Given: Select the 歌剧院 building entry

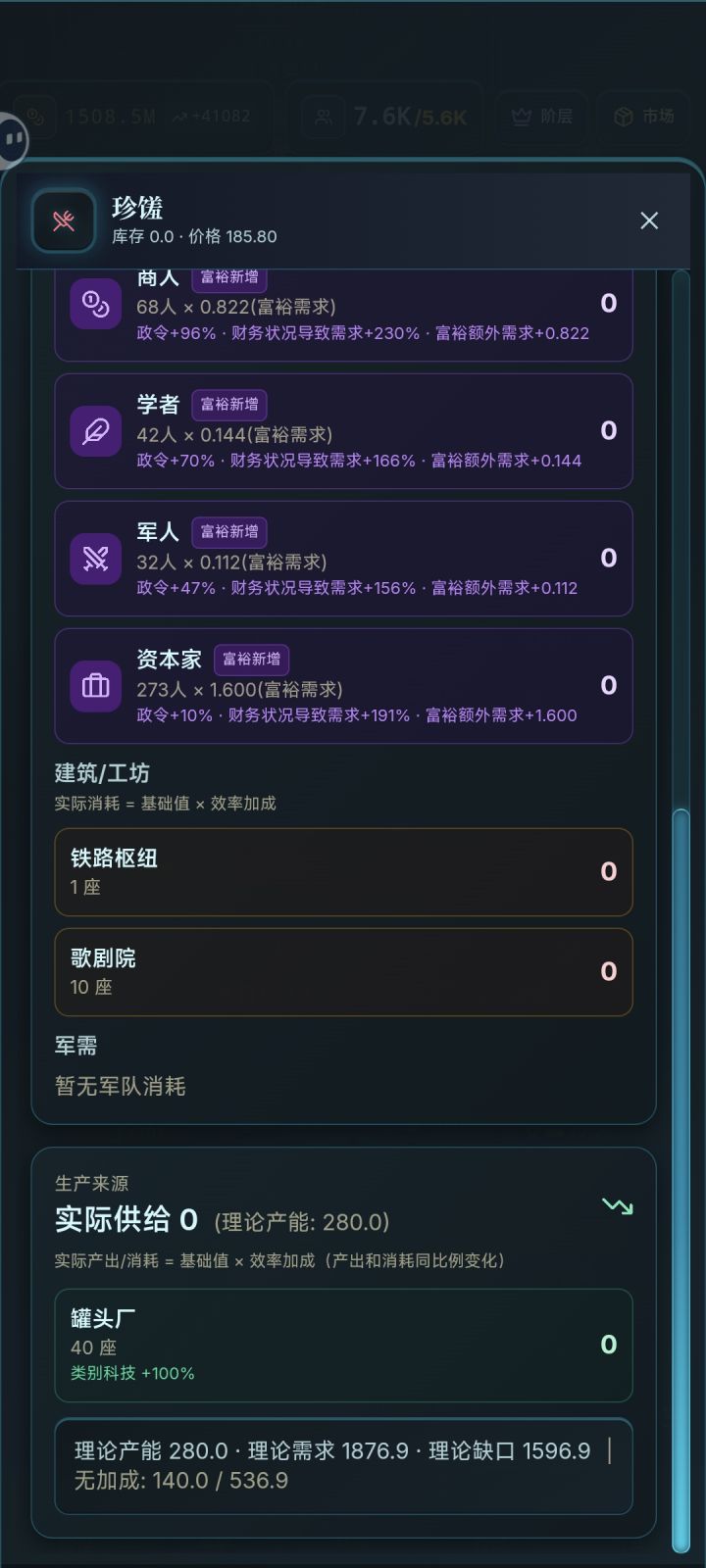Looking at the screenshot, I should click(343, 972).
